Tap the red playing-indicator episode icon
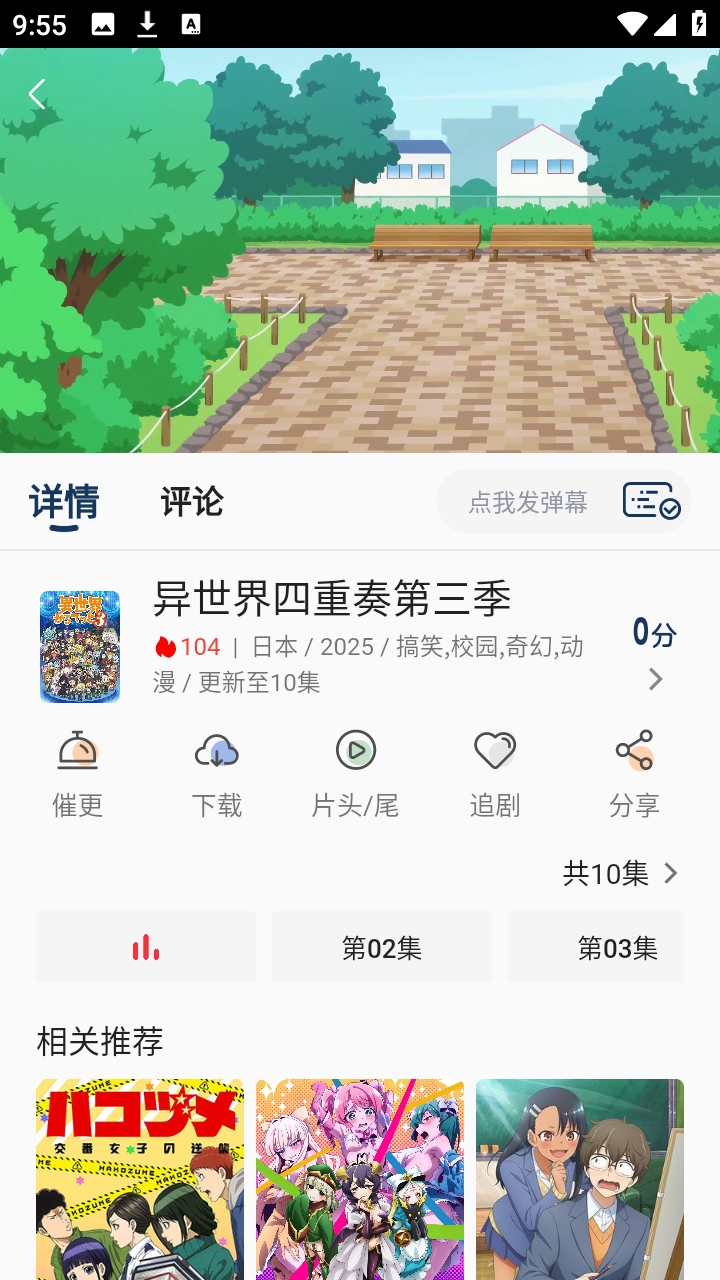 146,946
